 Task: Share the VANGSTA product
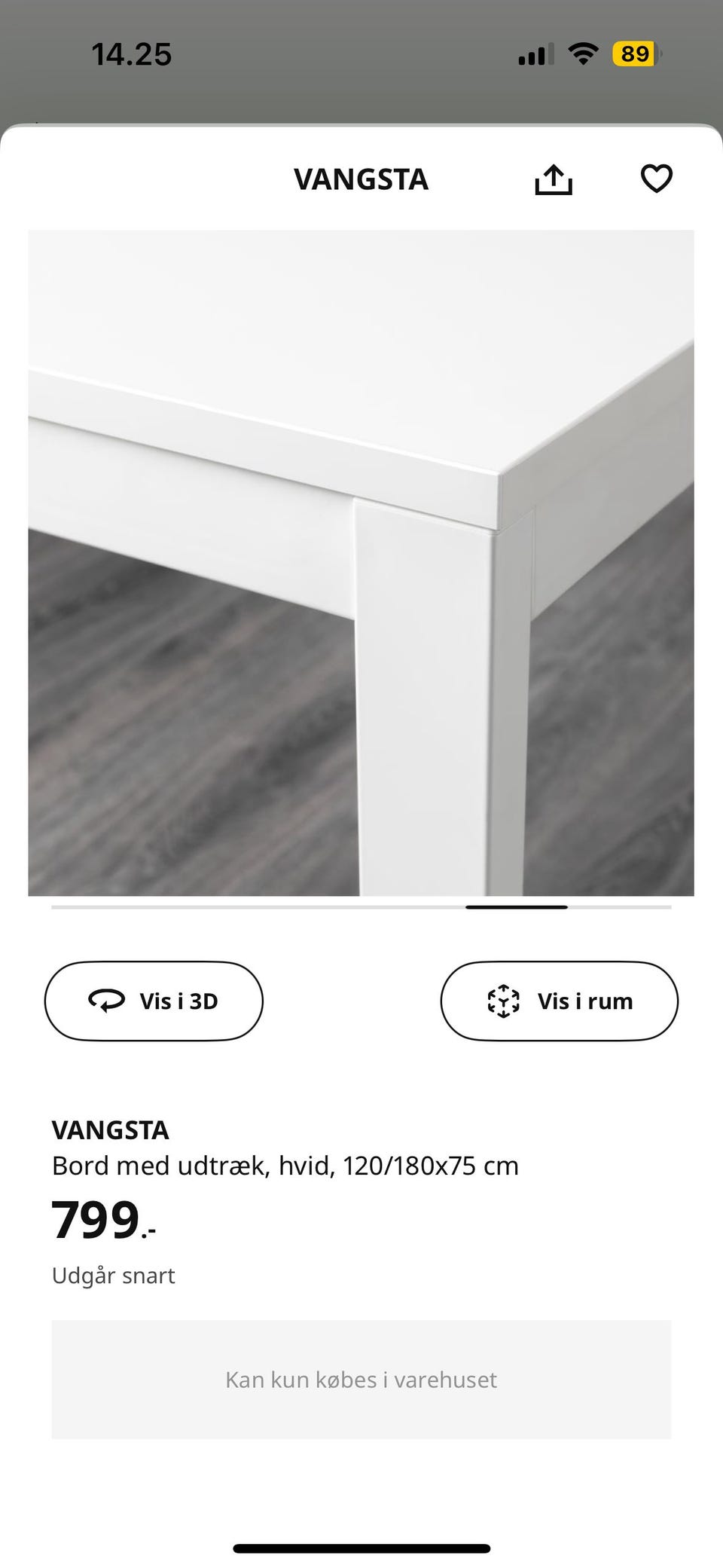pyautogui.click(x=554, y=179)
